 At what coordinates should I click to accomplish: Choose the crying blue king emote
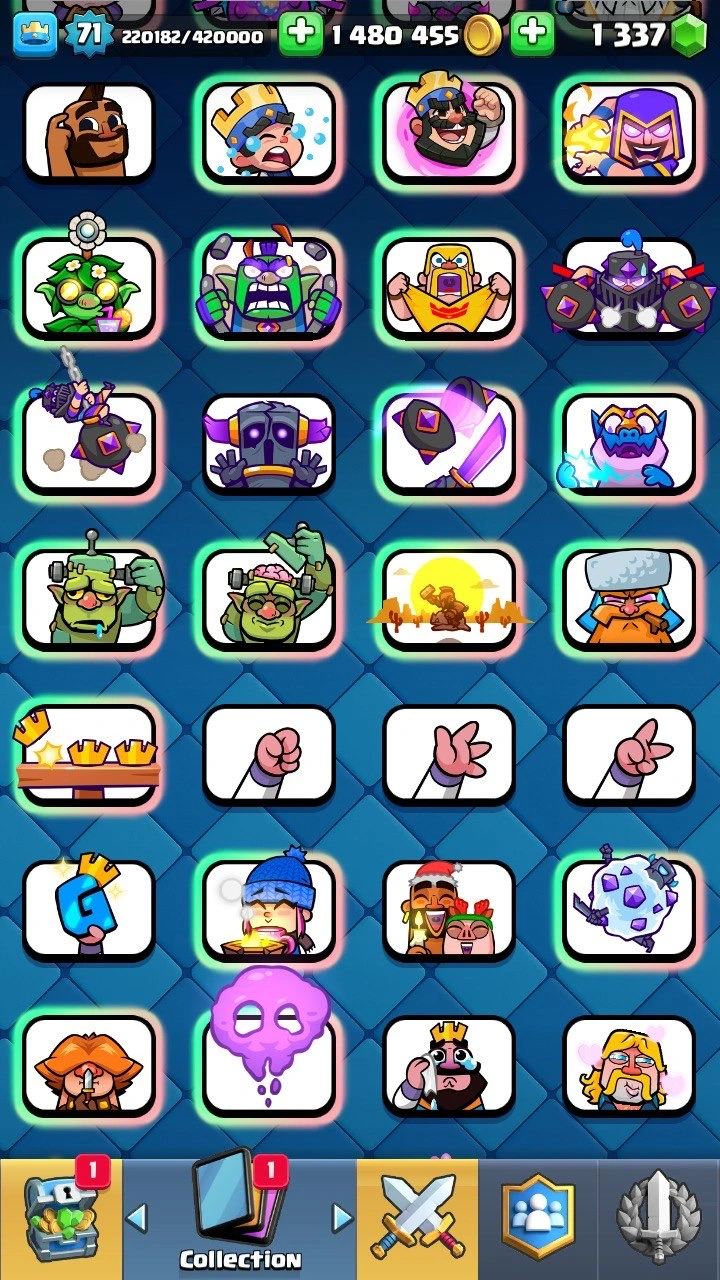coord(269,132)
